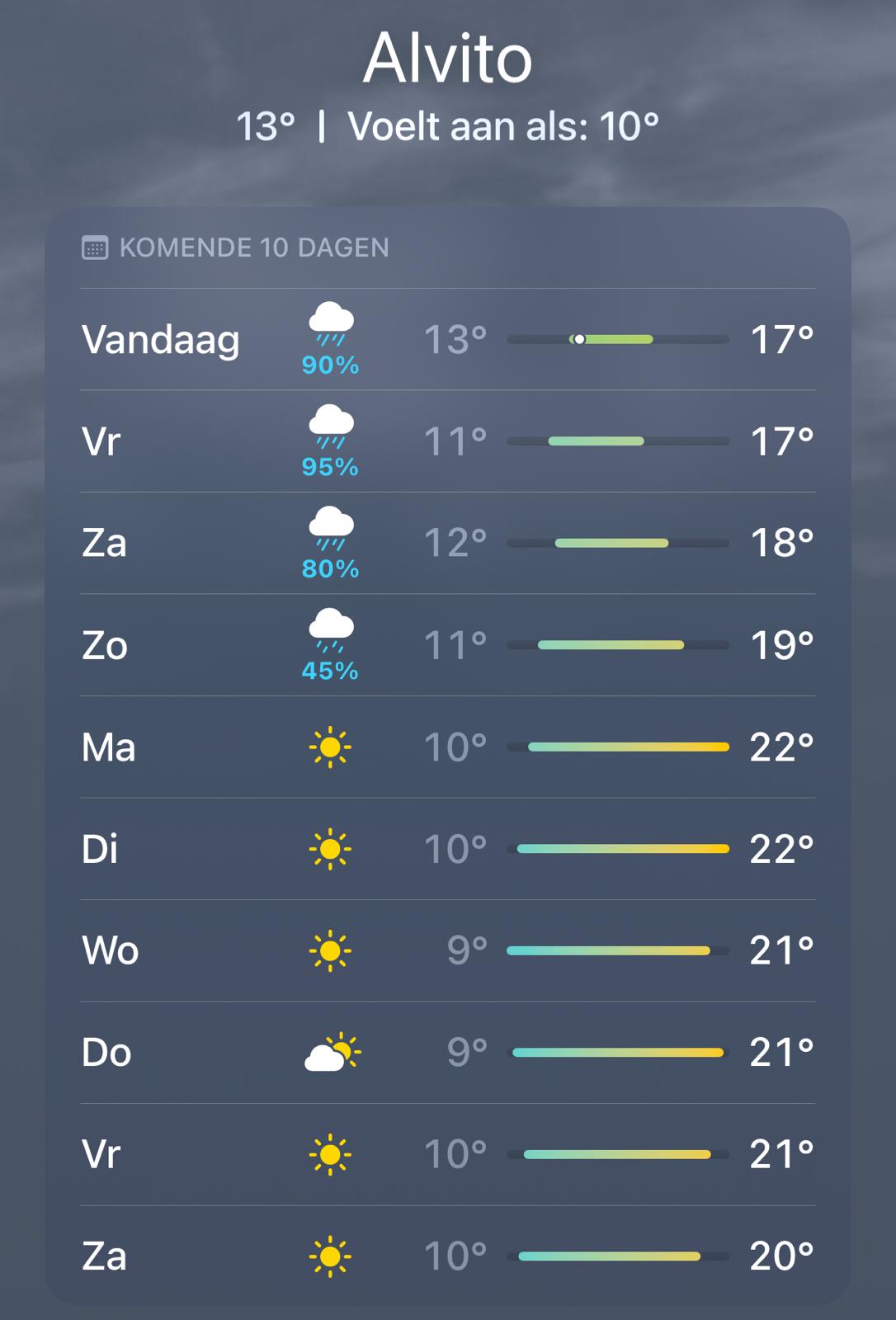Open the Za forecast with 80% rain

447,543
